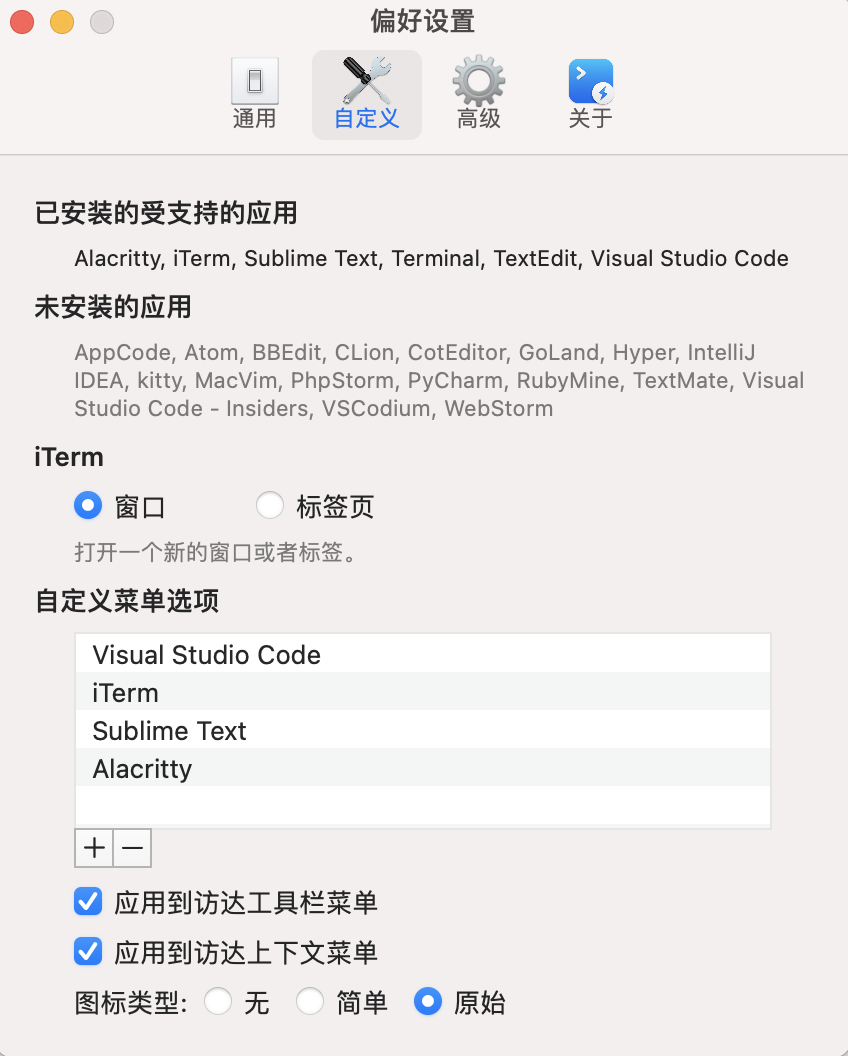Set icon type to 无
This screenshot has height=1056, width=848.
pos(218,1001)
